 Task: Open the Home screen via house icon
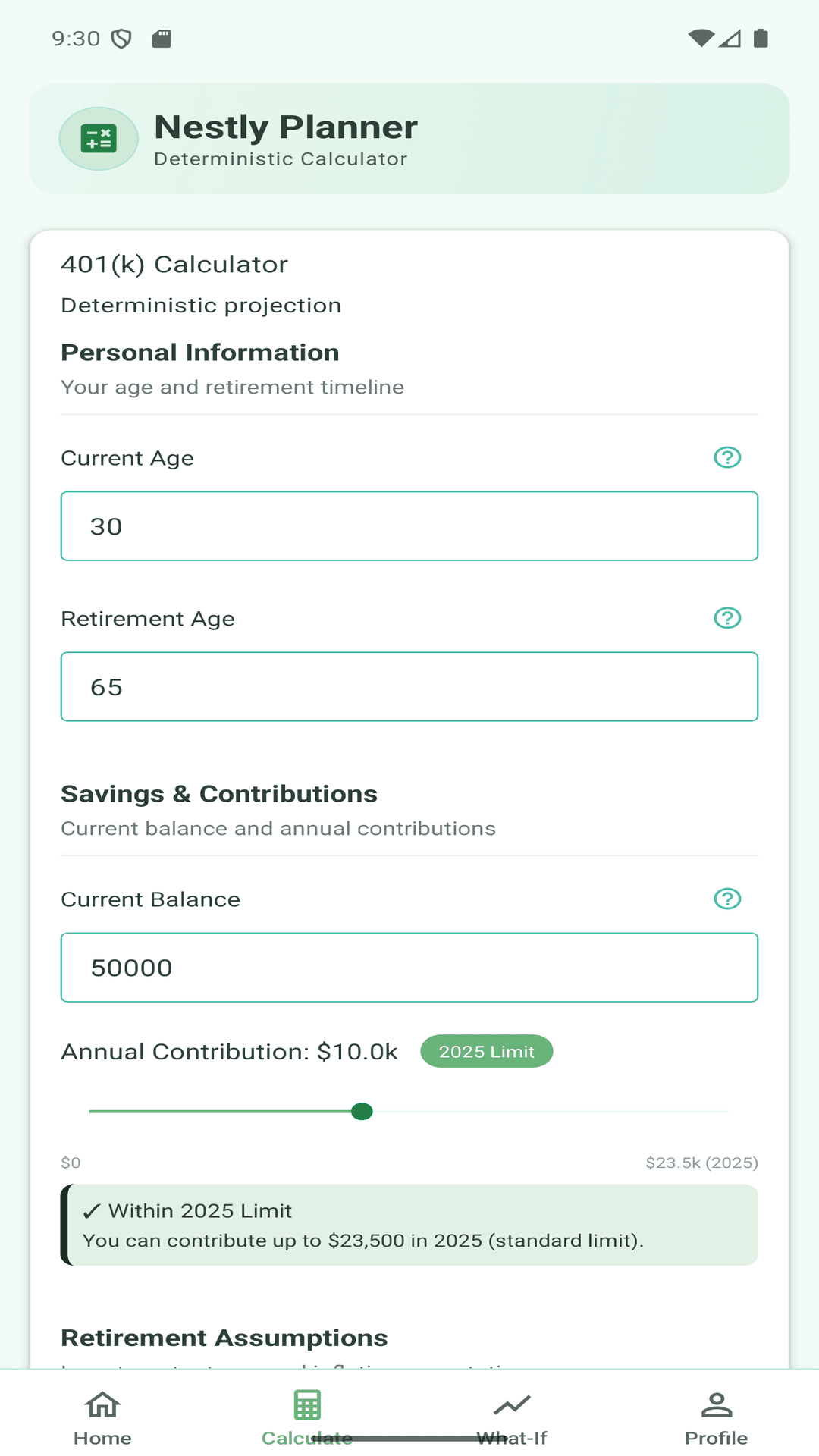[102, 1404]
